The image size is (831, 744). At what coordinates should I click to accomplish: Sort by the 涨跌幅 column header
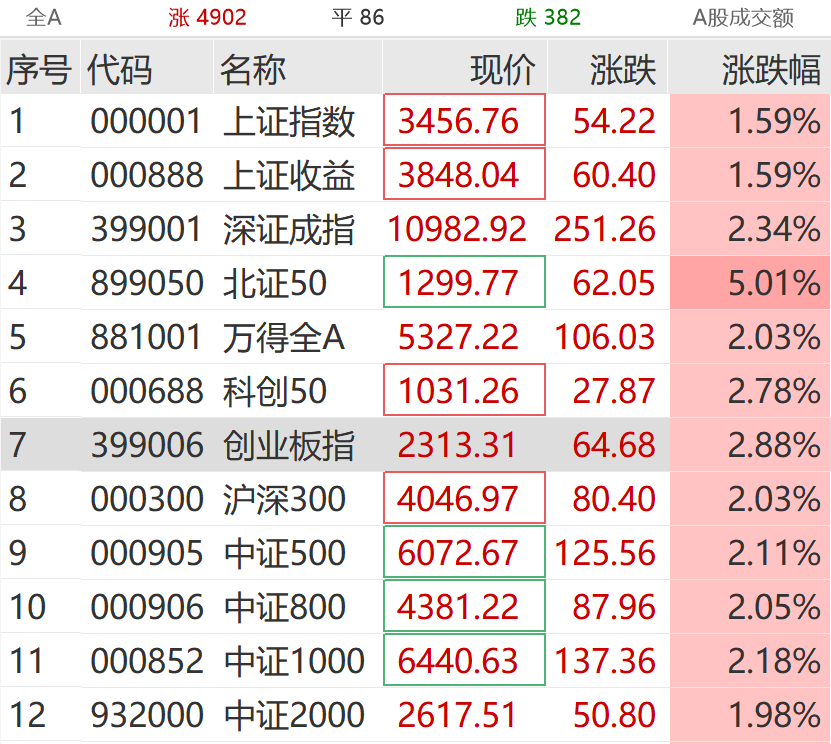(771, 70)
